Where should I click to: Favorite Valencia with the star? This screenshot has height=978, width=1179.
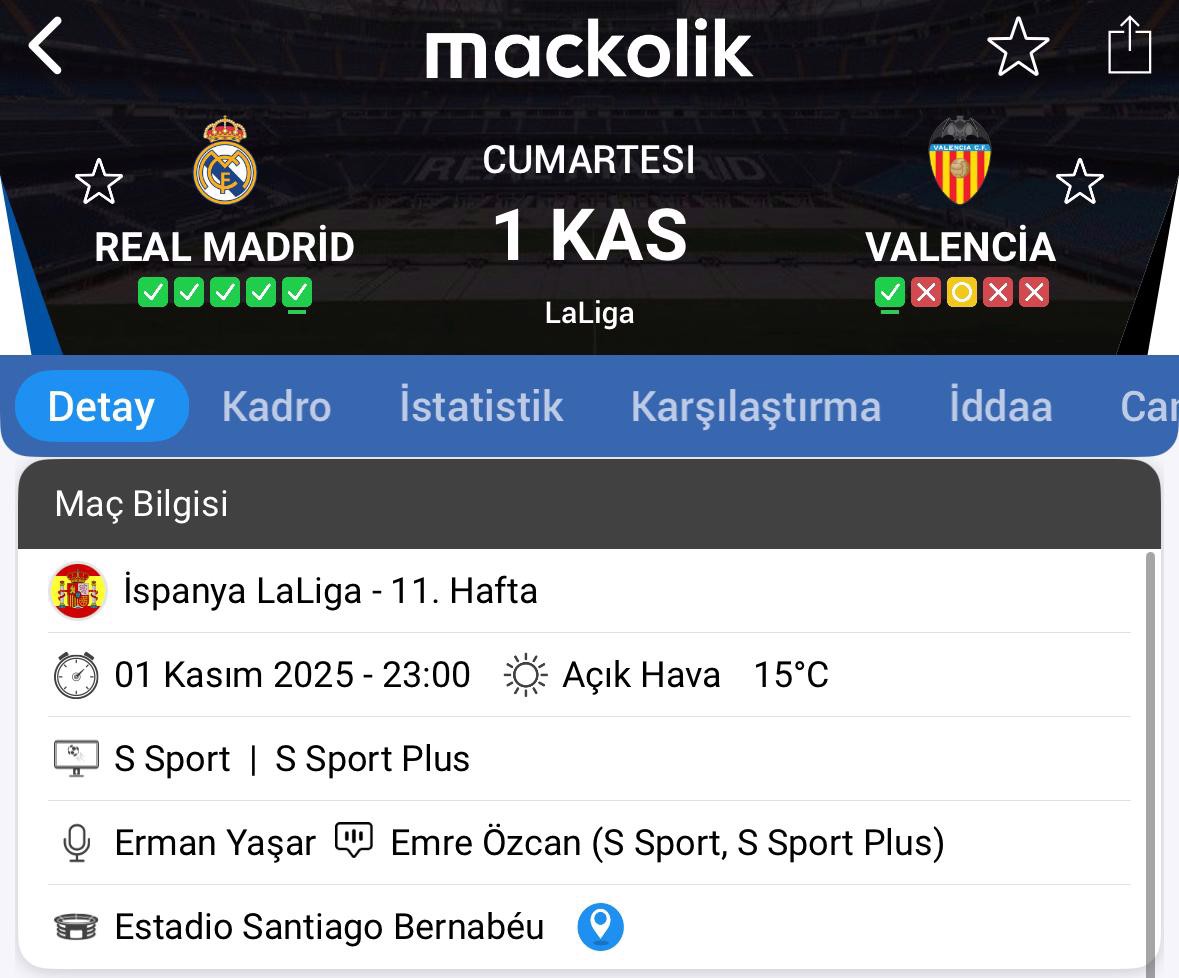(x=1080, y=182)
